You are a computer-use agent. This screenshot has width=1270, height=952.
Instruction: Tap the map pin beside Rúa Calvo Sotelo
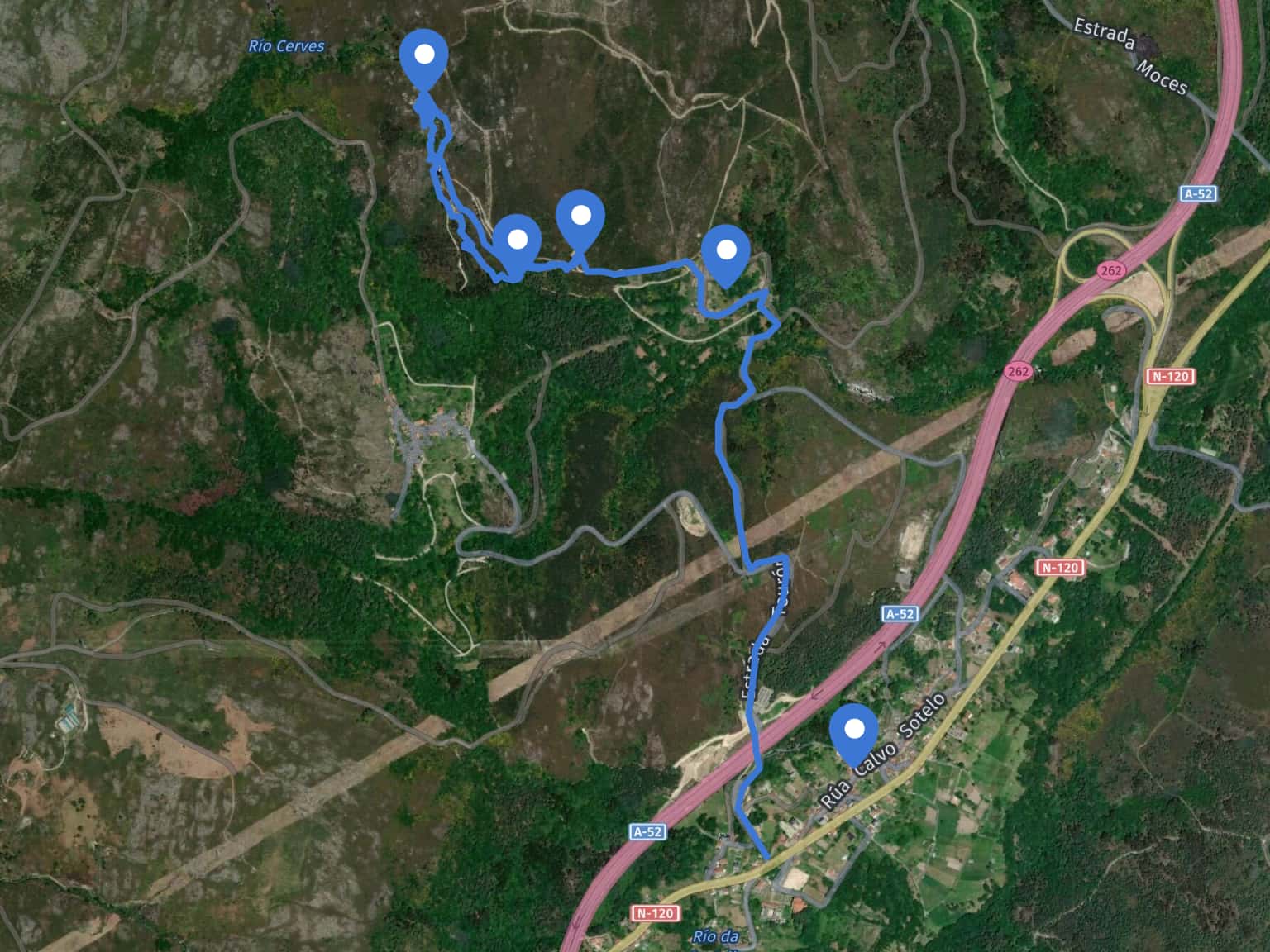point(854,731)
